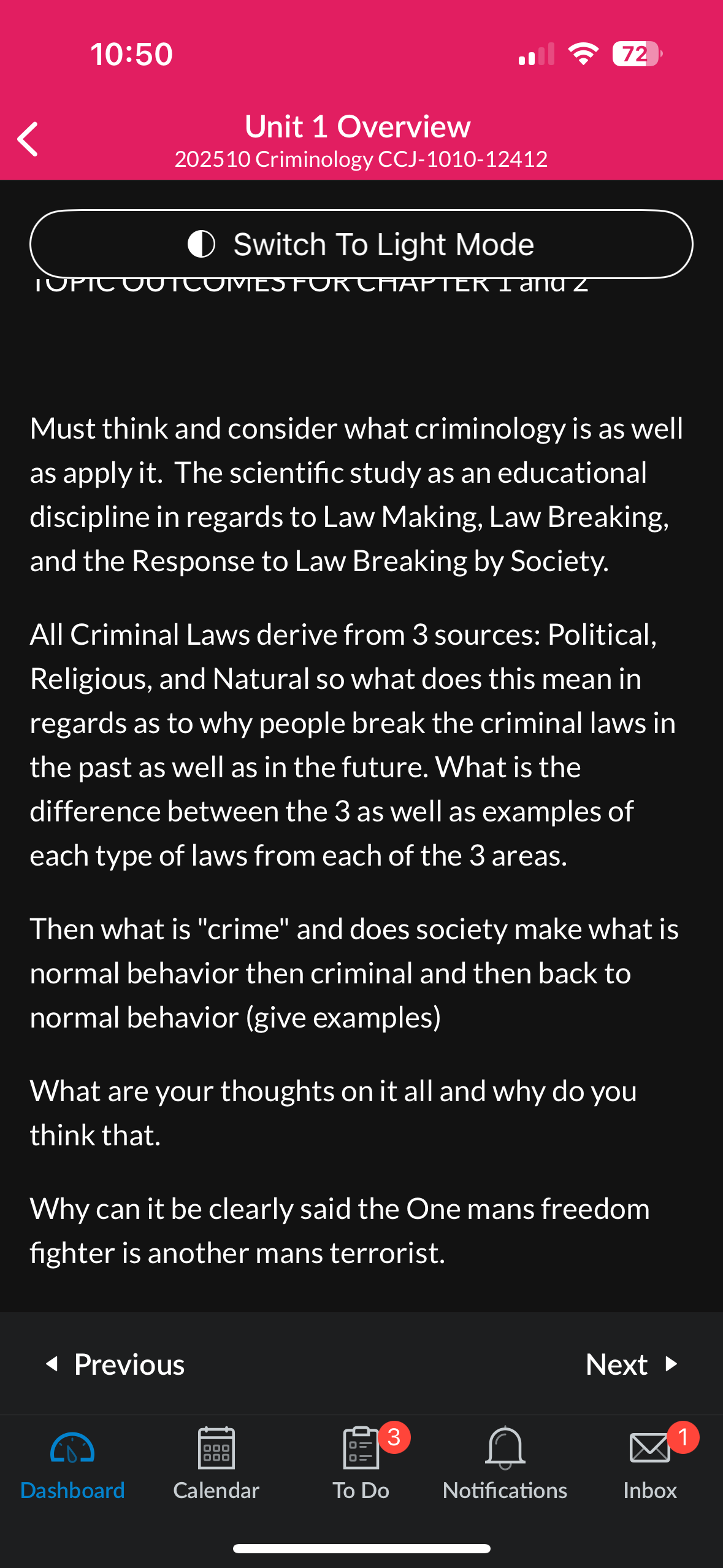Image resolution: width=723 pixels, height=1568 pixels.
Task: Go to the Previous module item
Action: coord(115,1364)
